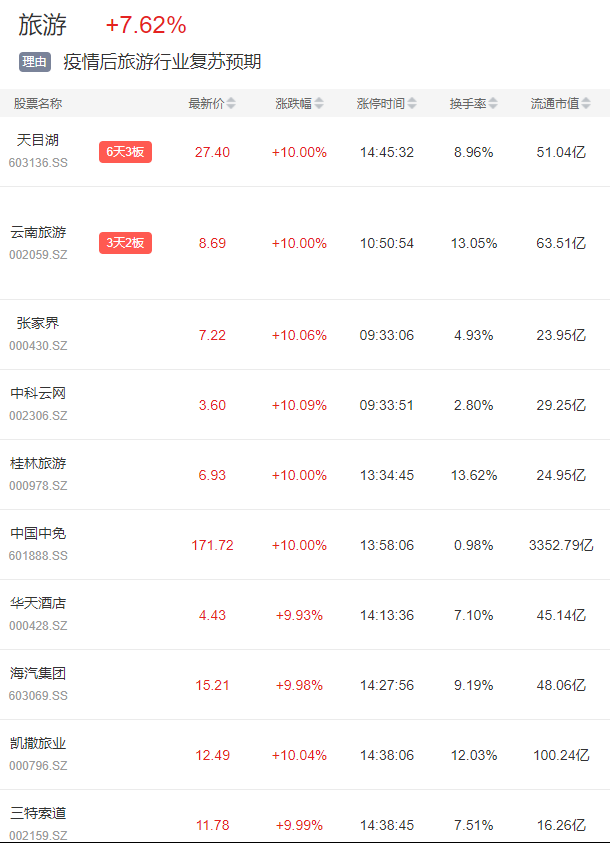Sort by 流通市值 column
The width and height of the screenshot is (610, 843).
560,104
